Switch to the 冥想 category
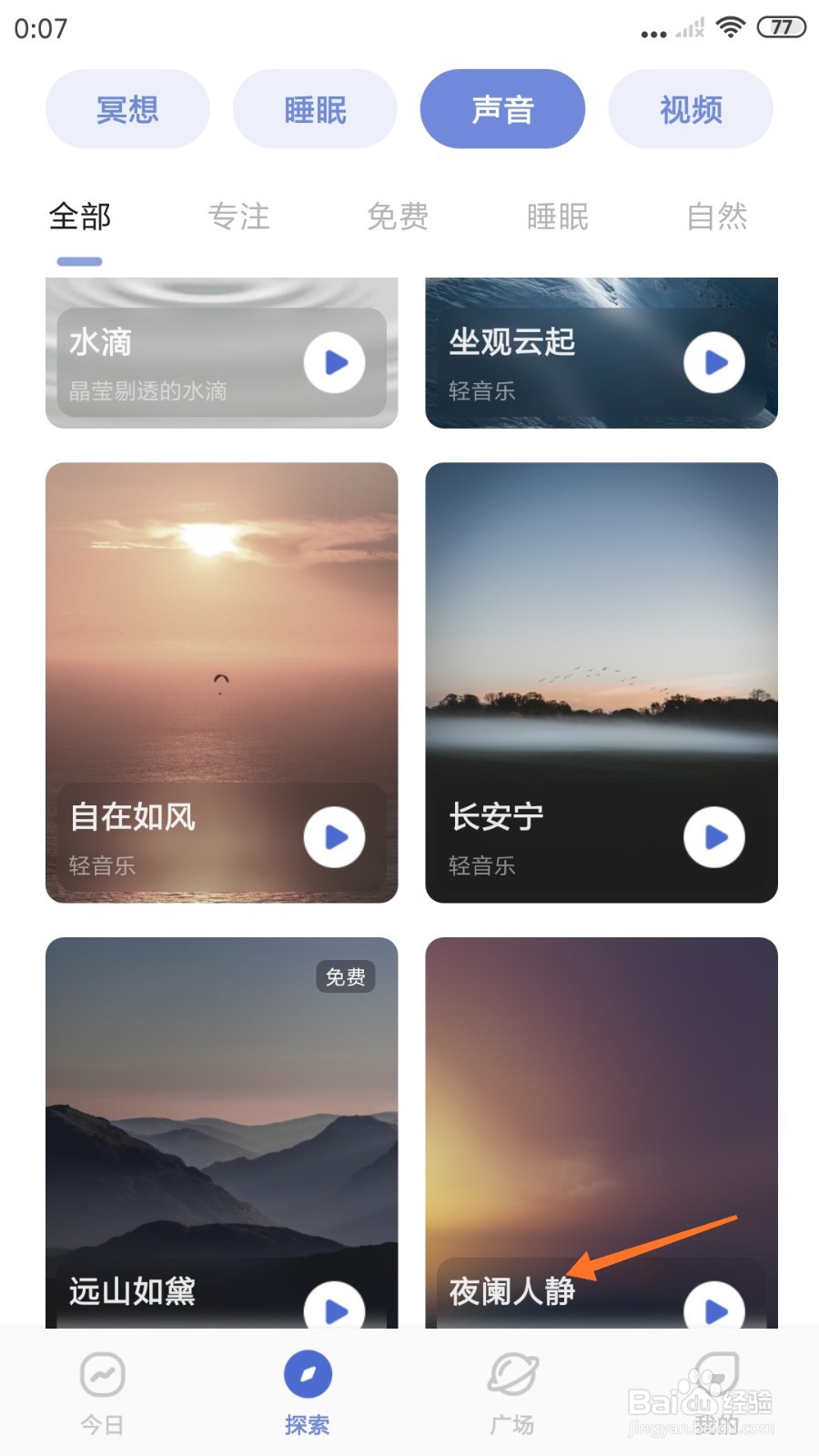Image resolution: width=819 pixels, height=1456 pixels. pyautogui.click(x=127, y=109)
